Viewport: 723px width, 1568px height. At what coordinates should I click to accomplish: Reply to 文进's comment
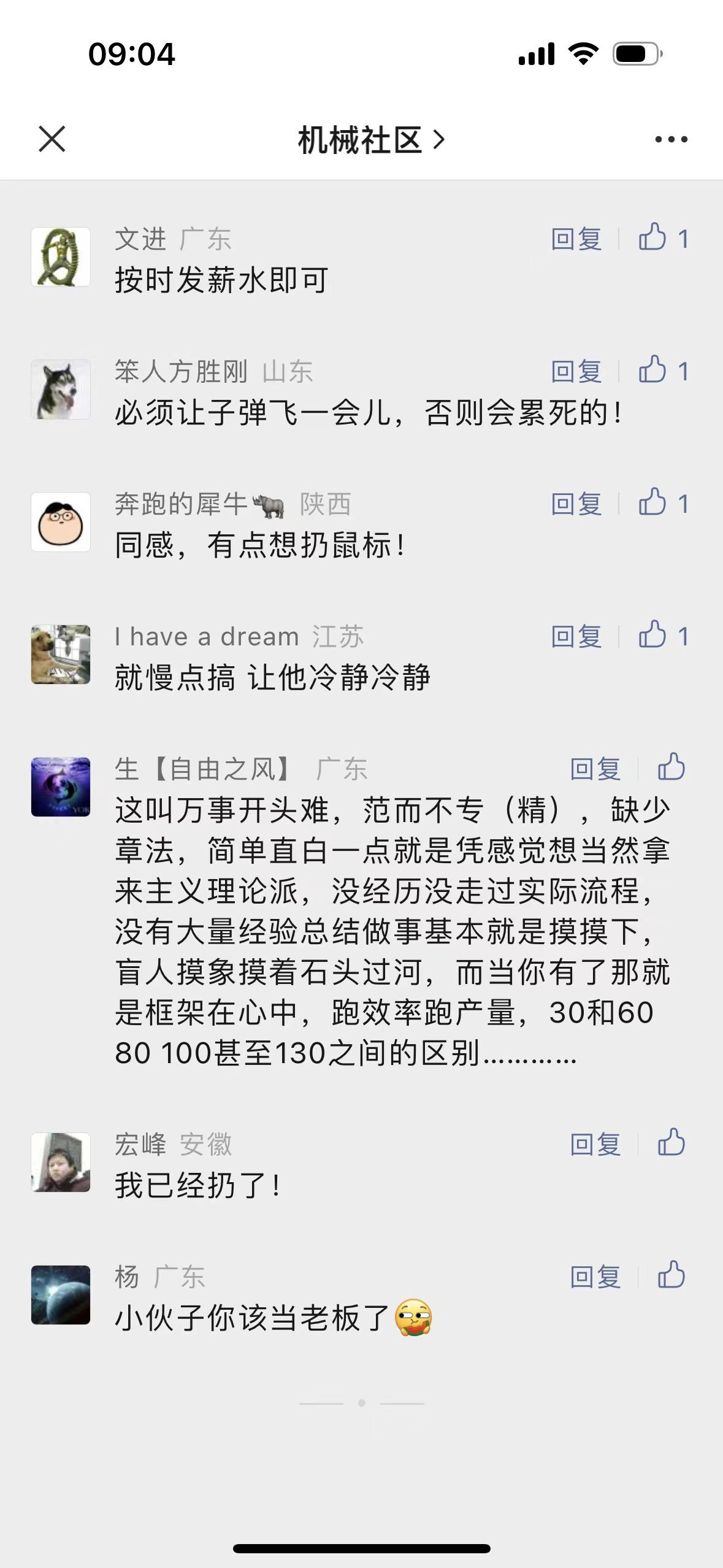576,239
